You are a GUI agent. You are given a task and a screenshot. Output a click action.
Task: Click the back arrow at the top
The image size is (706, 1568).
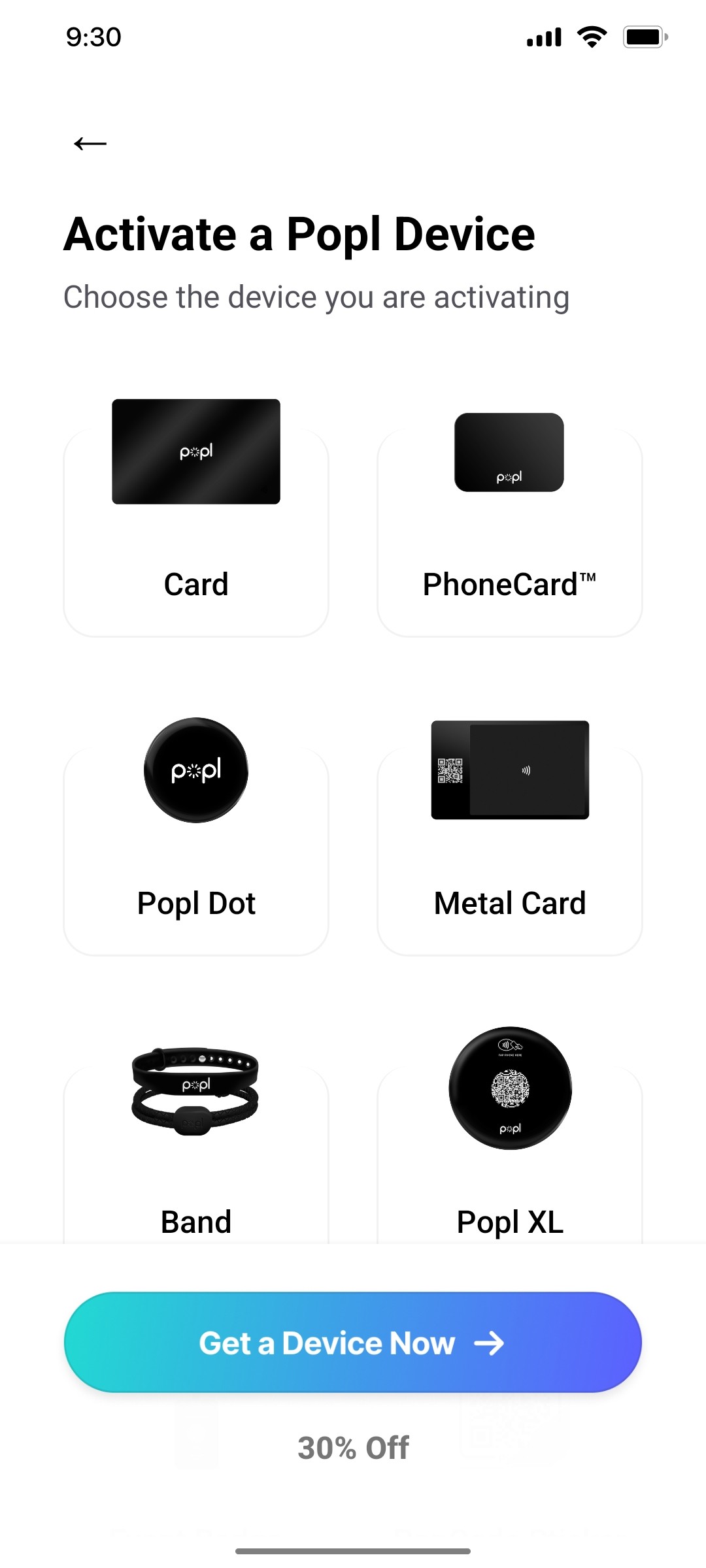89,142
